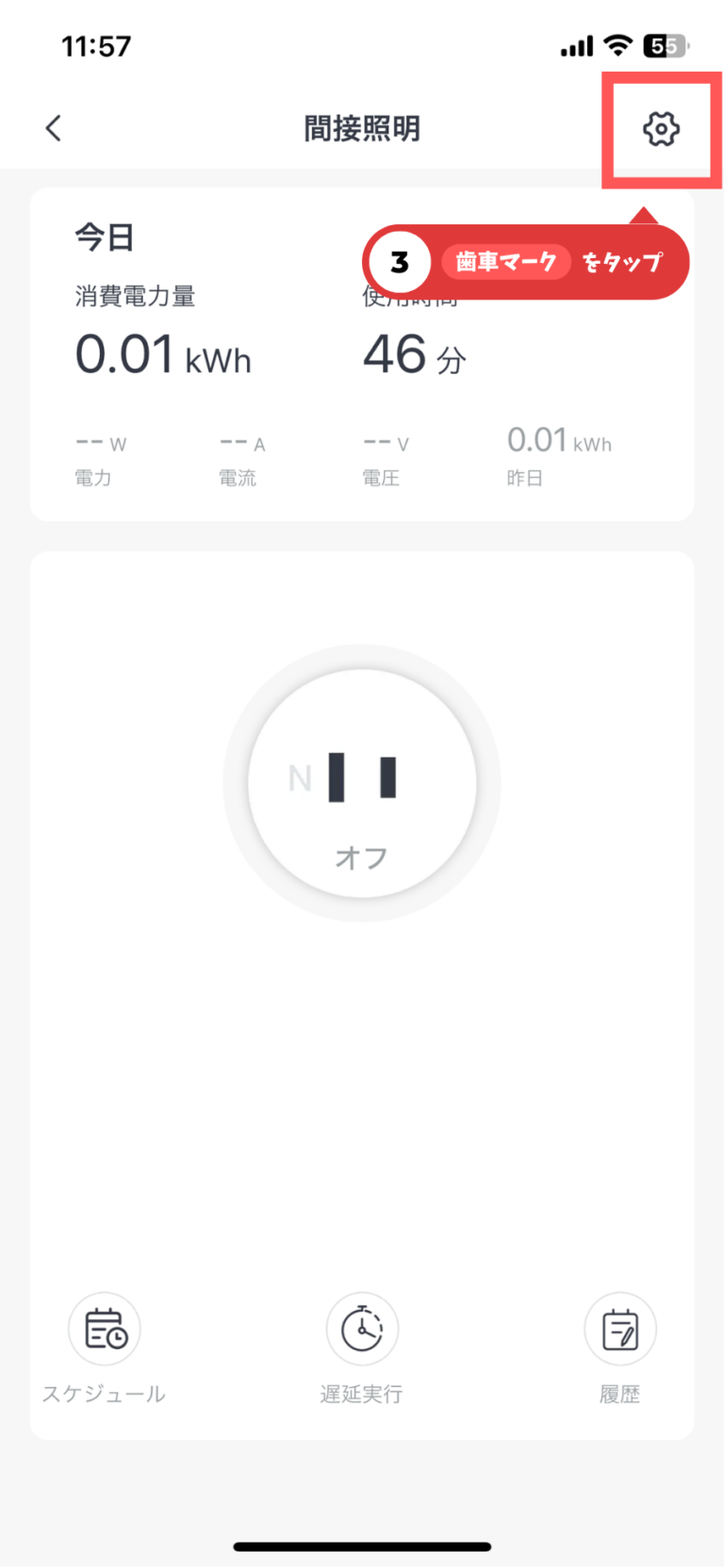
Task: Open 遅延実行 delayed execution timer
Action: point(362,1329)
